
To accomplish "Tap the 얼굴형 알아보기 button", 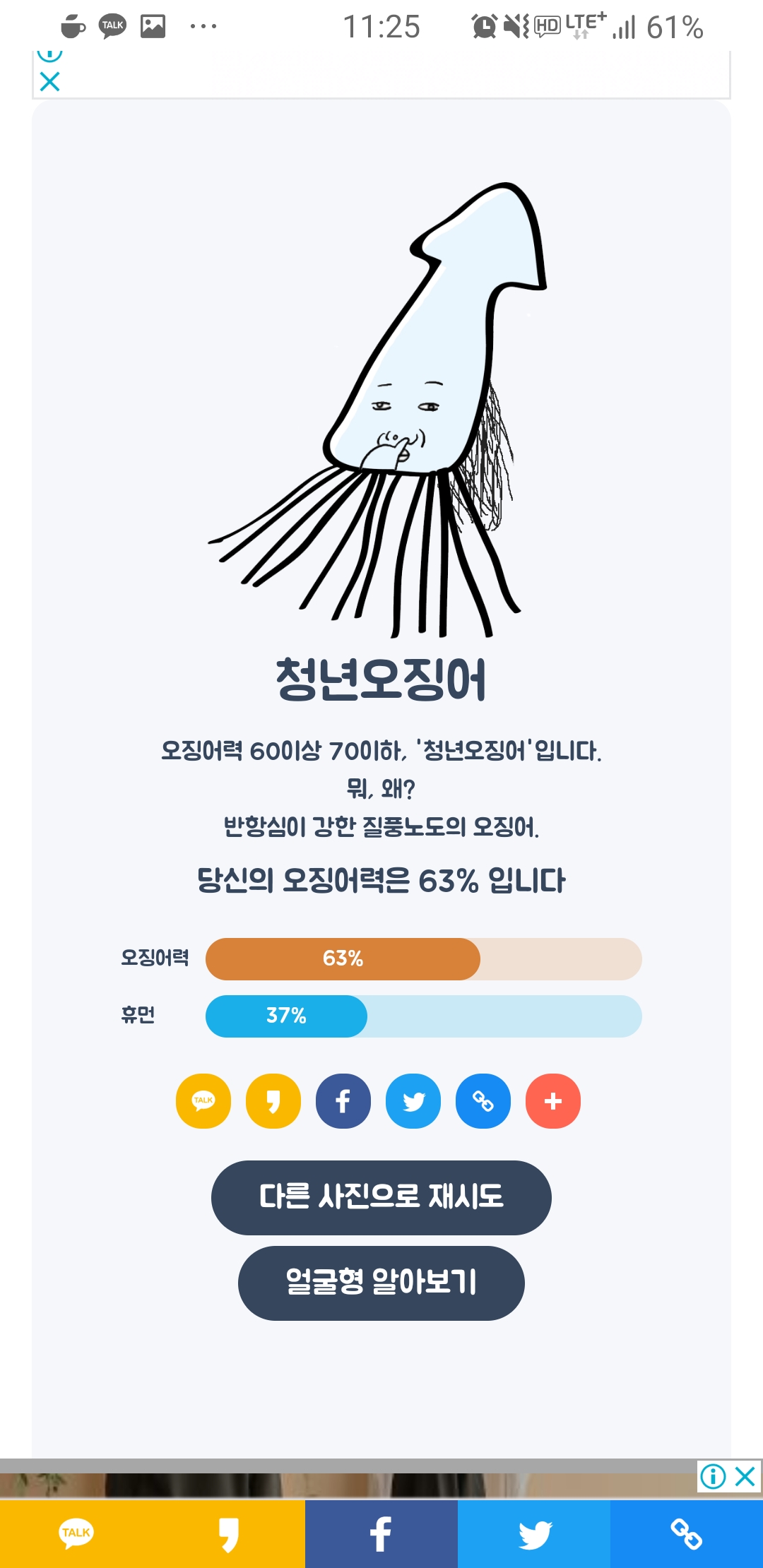I will point(381,1283).
